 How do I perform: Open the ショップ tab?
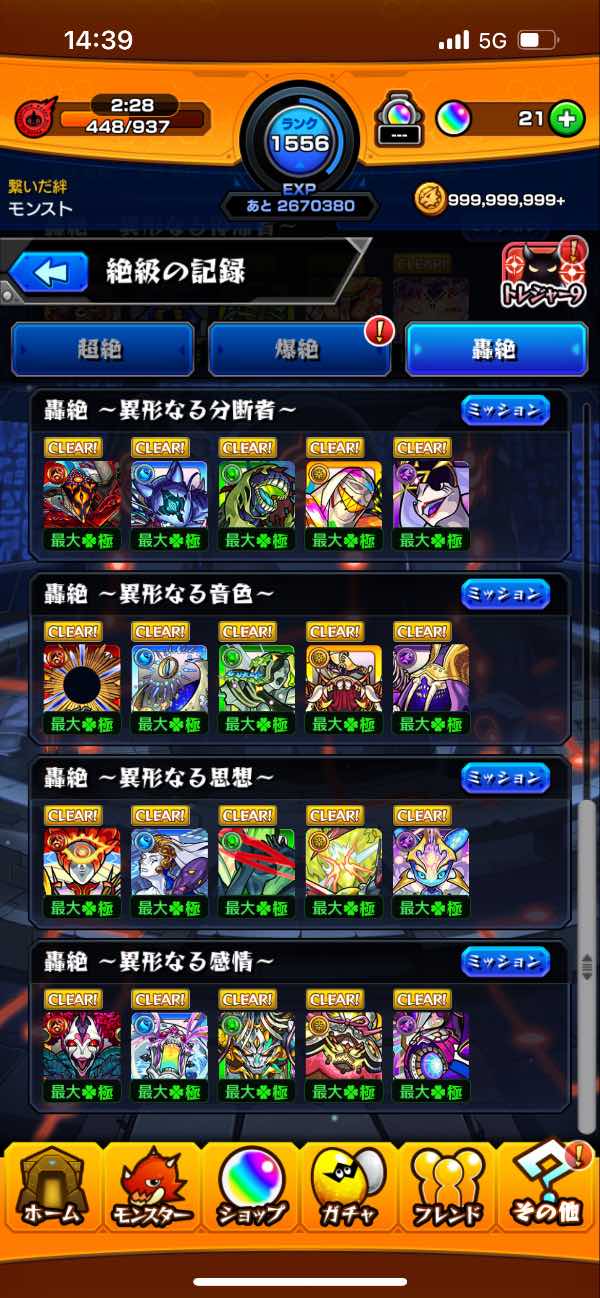[x=250, y=1189]
